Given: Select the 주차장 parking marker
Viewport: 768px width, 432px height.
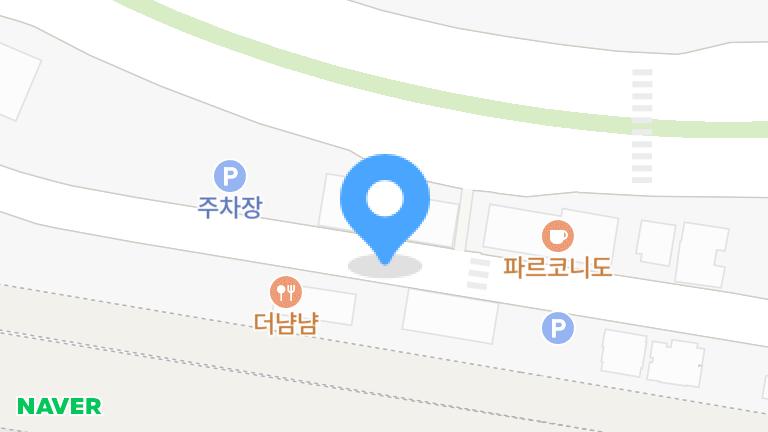Looking at the screenshot, I should 230,178.
